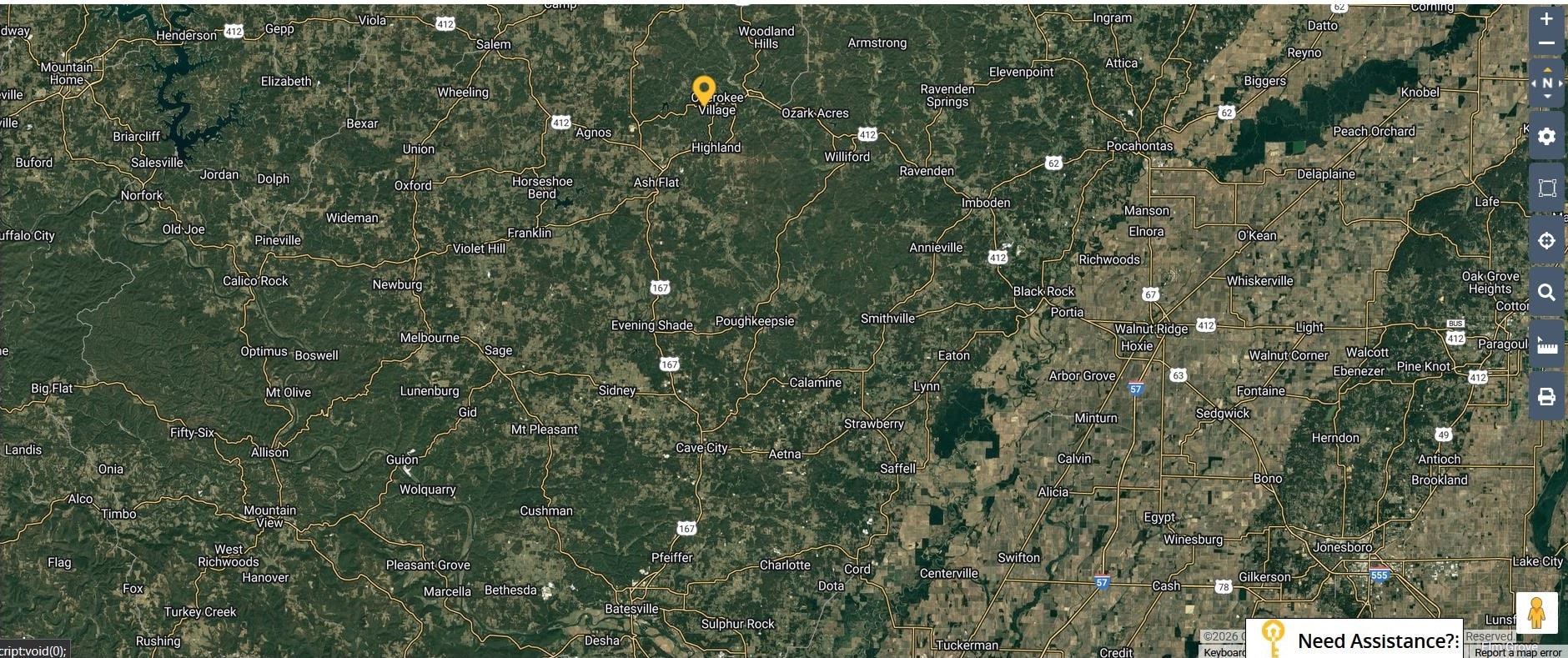This screenshot has height=658, width=1568.
Task: Center map on my location
Action: [1546, 240]
